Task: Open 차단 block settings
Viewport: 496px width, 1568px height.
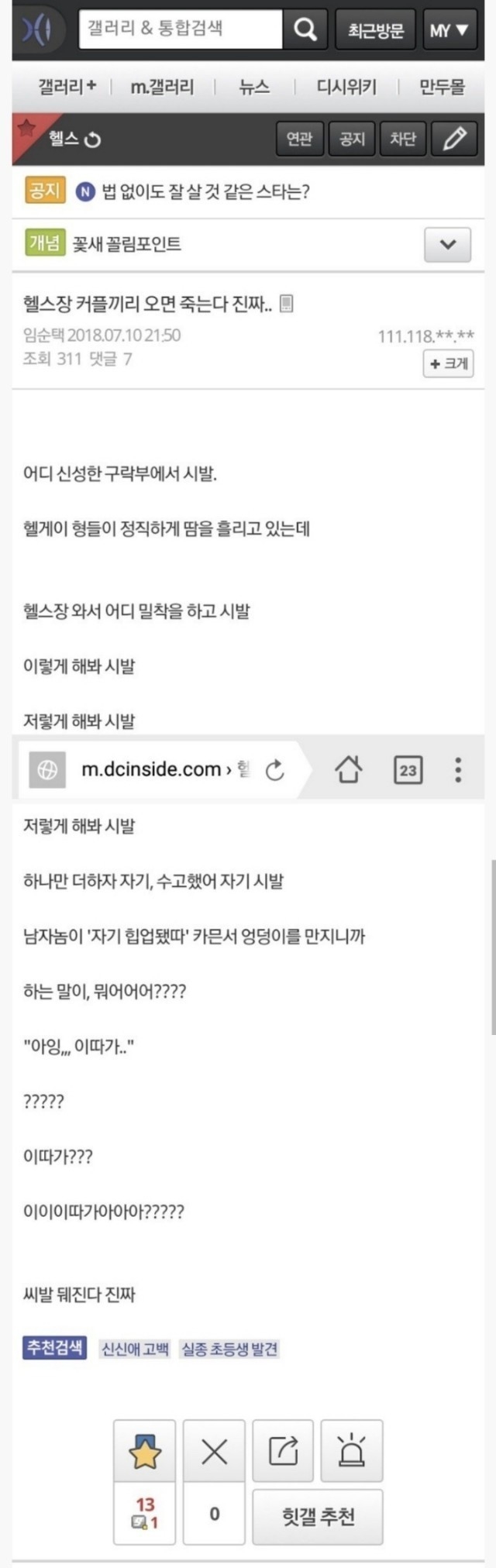Action: pyautogui.click(x=403, y=139)
